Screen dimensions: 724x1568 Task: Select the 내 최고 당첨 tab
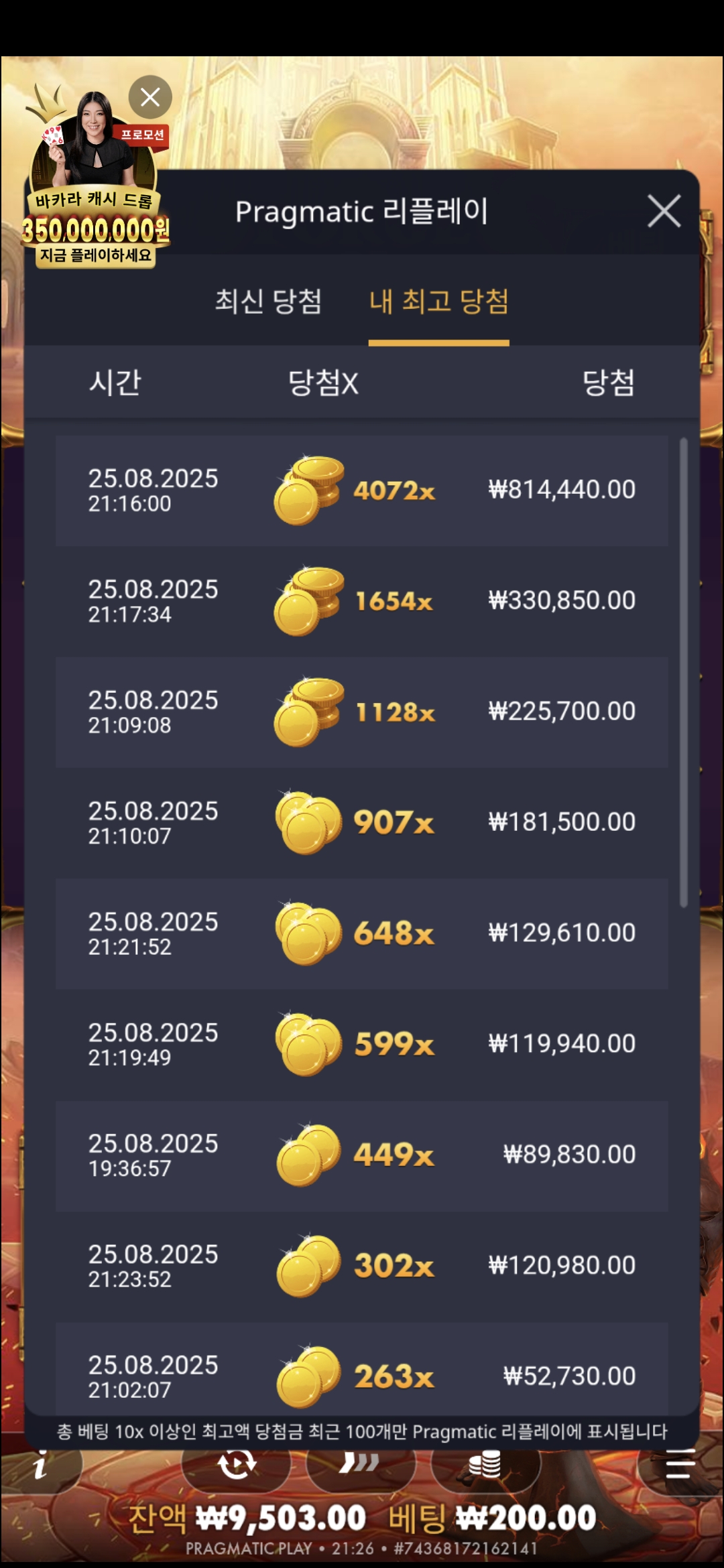click(x=439, y=302)
